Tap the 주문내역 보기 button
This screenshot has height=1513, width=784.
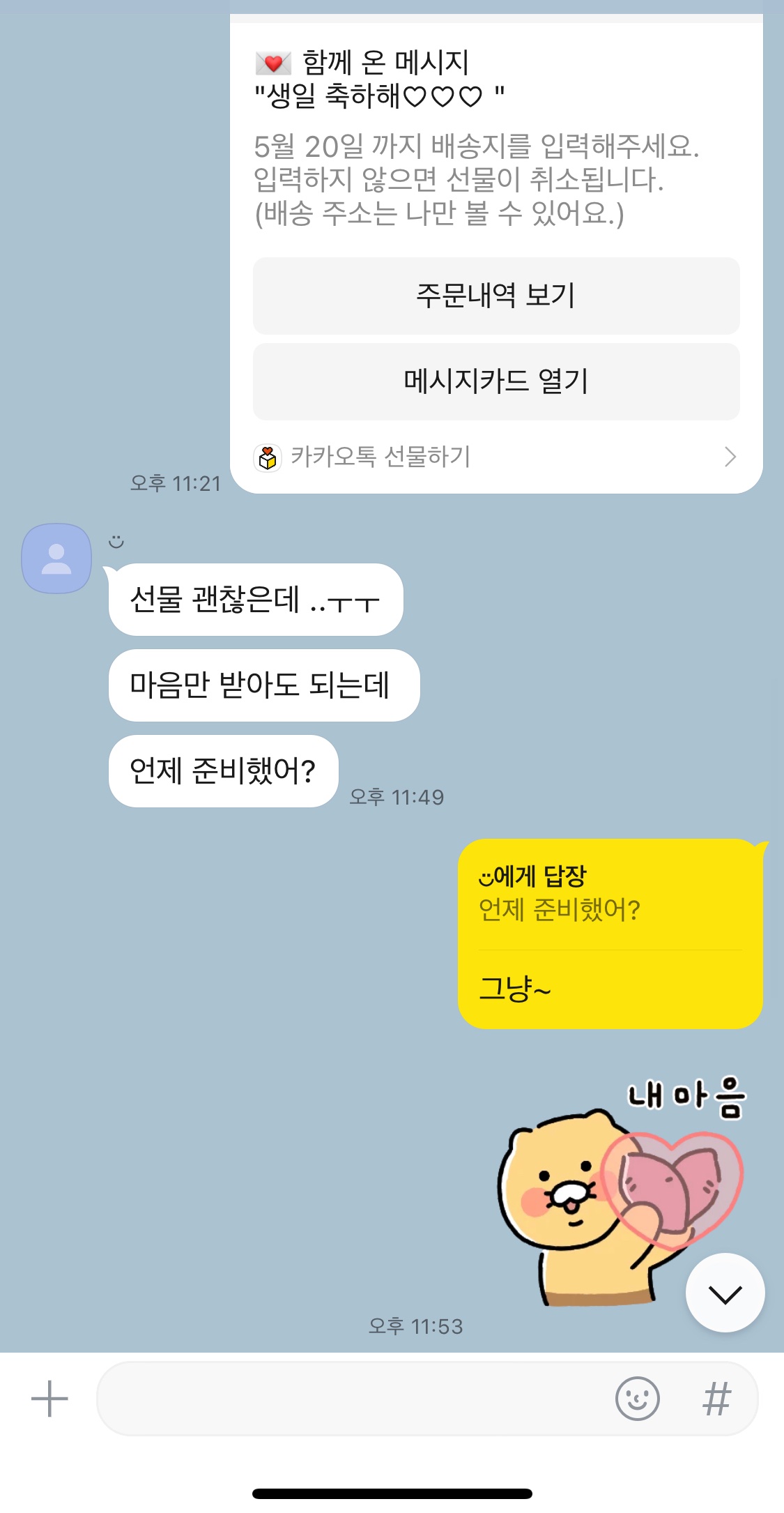click(495, 296)
